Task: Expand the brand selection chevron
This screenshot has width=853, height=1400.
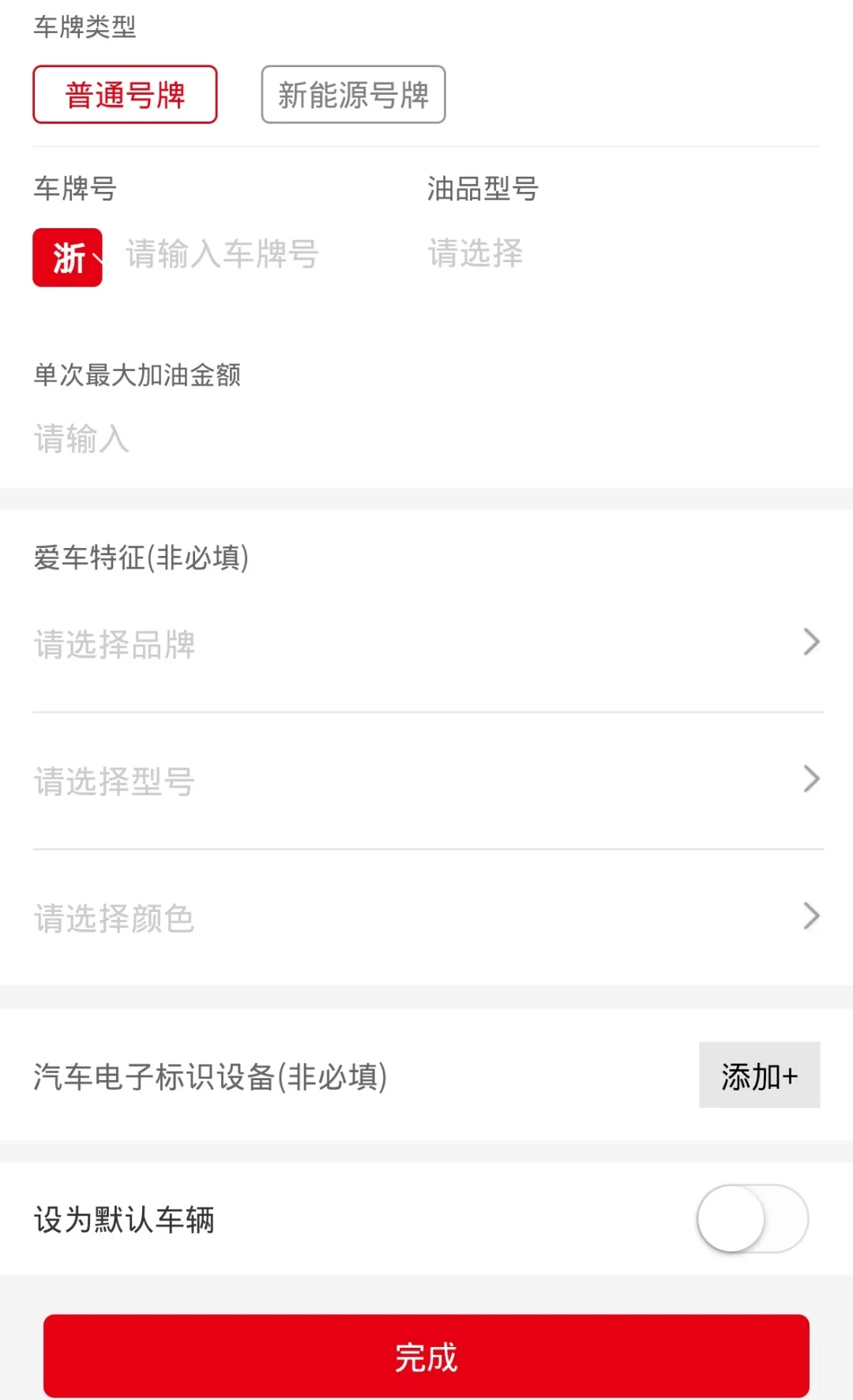Action: 810,641
